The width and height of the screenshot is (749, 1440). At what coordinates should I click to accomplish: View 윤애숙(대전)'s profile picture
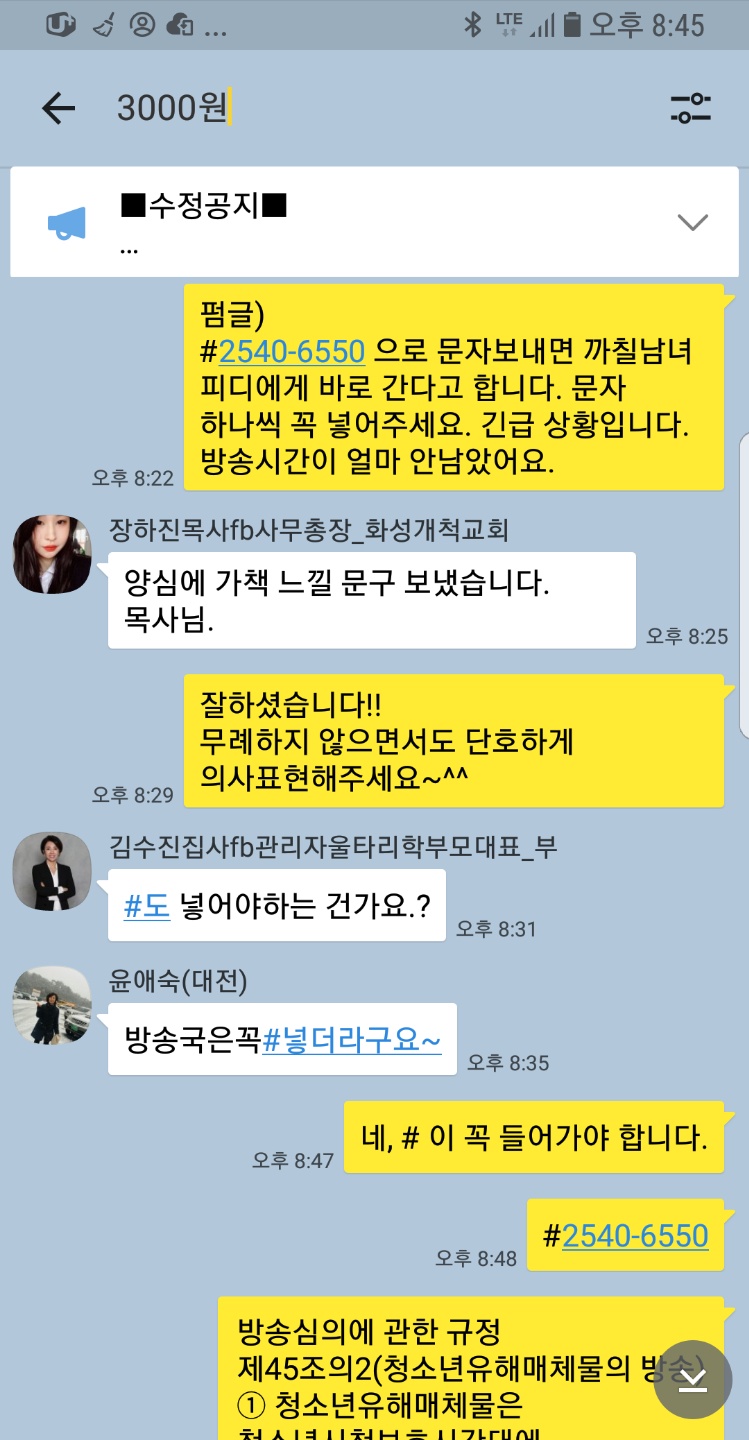tap(52, 1006)
